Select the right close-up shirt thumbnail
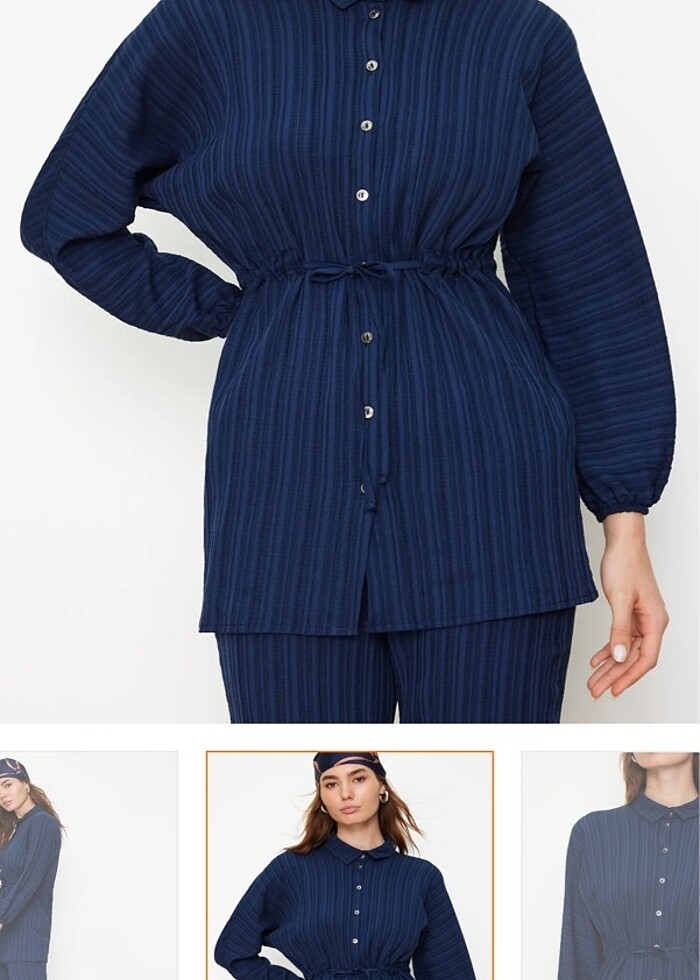This screenshot has height=980, width=700. tap(612, 865)
